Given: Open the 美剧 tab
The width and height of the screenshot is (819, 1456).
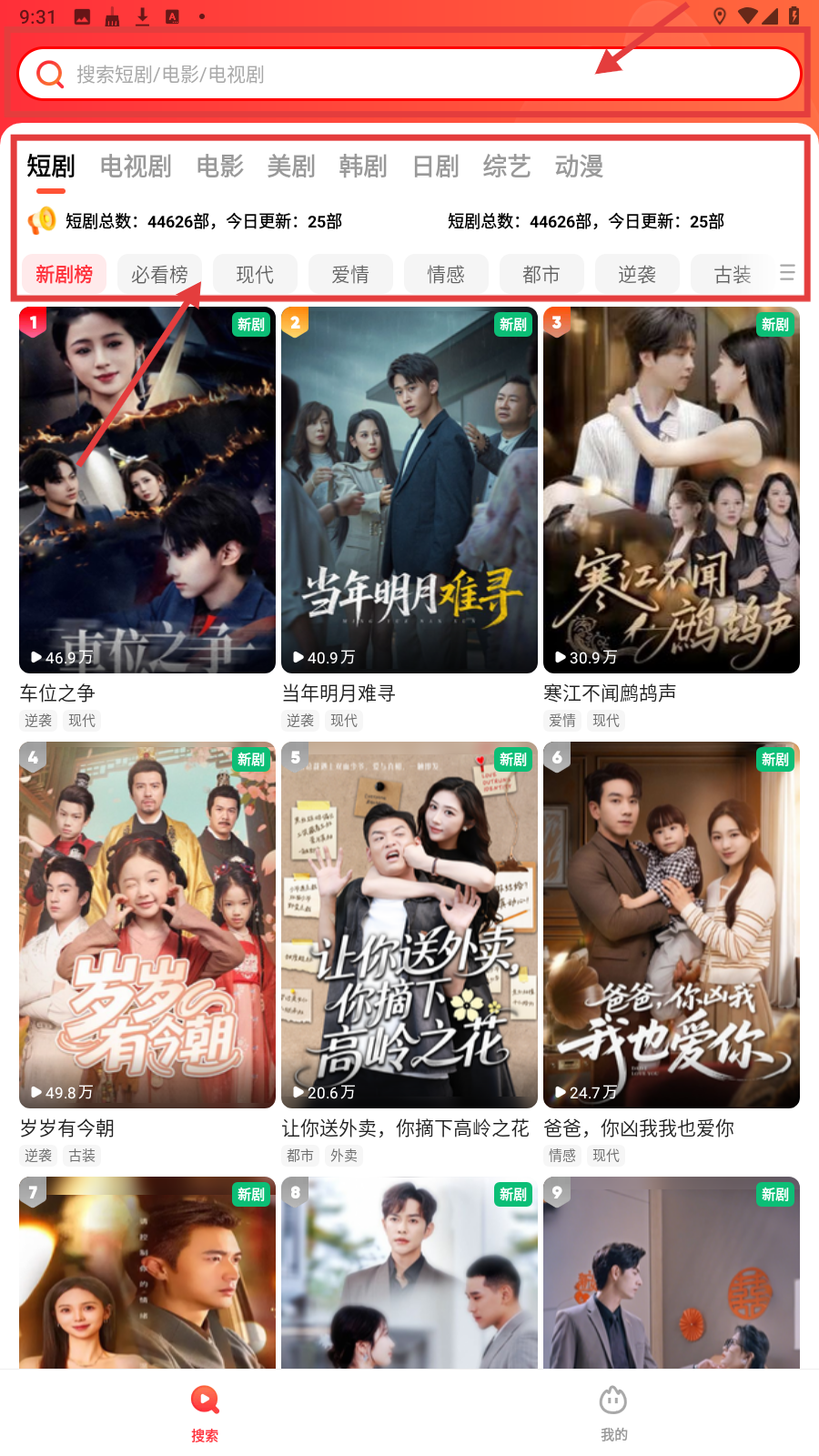Looking at the screenshot, I should pyautogui.click(x=291, y=167).
